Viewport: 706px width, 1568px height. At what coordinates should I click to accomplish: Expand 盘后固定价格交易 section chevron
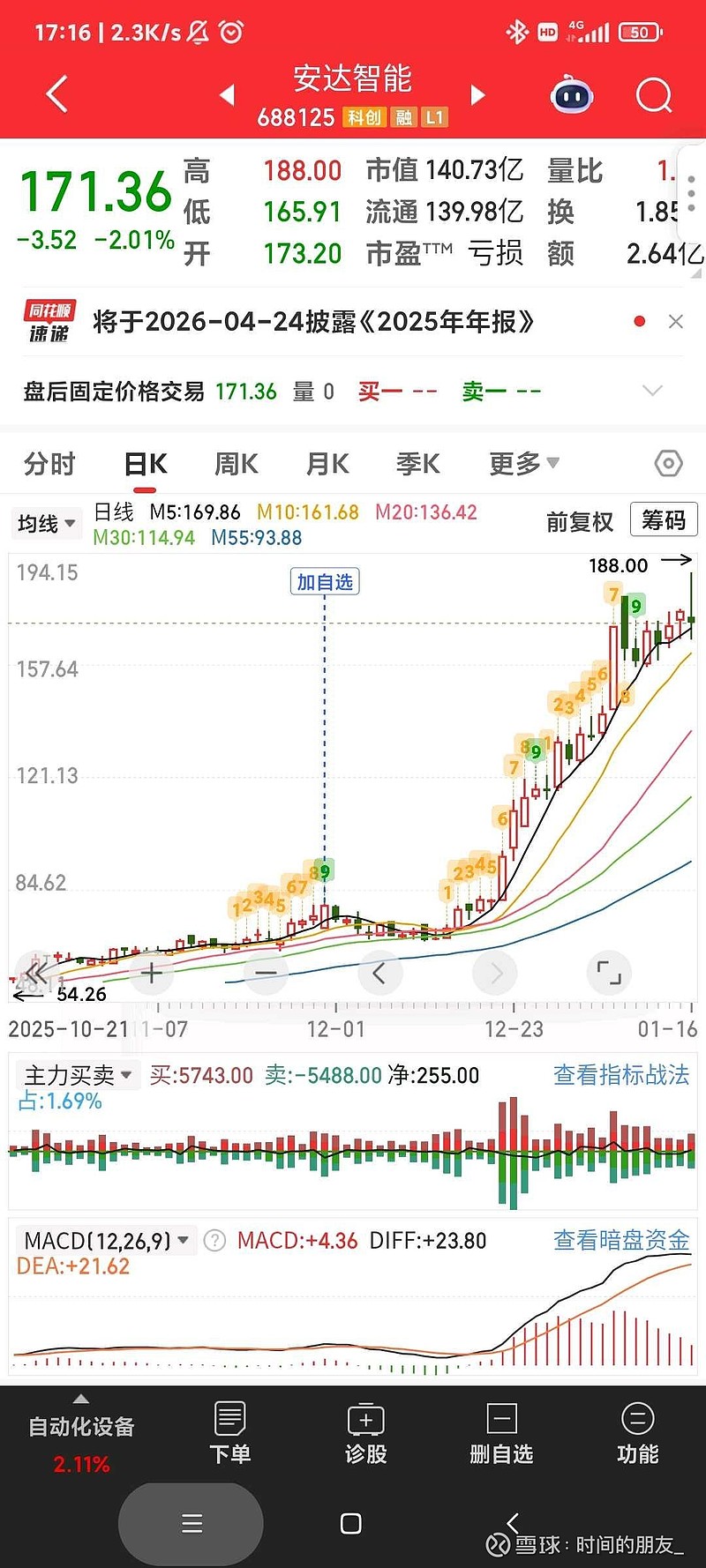[652, 391]
